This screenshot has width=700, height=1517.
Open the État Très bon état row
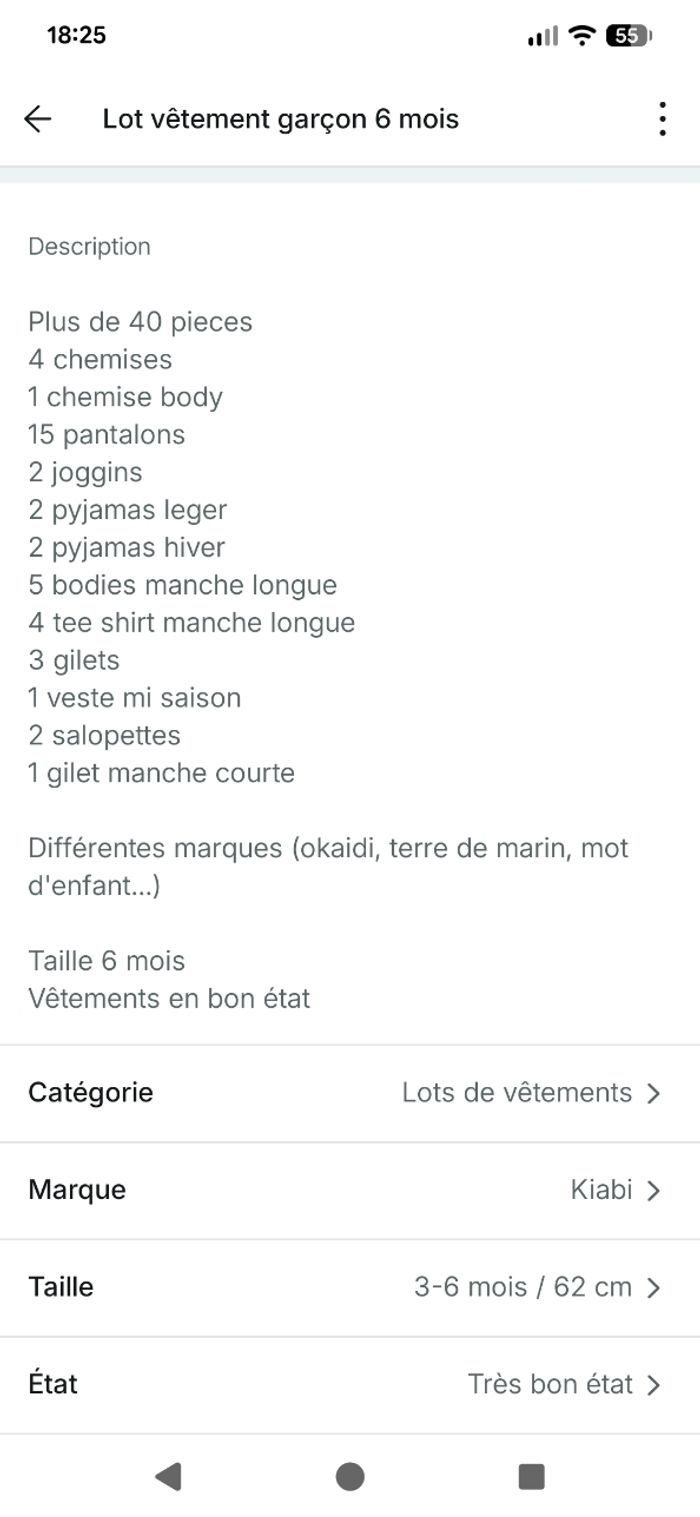349,1384
